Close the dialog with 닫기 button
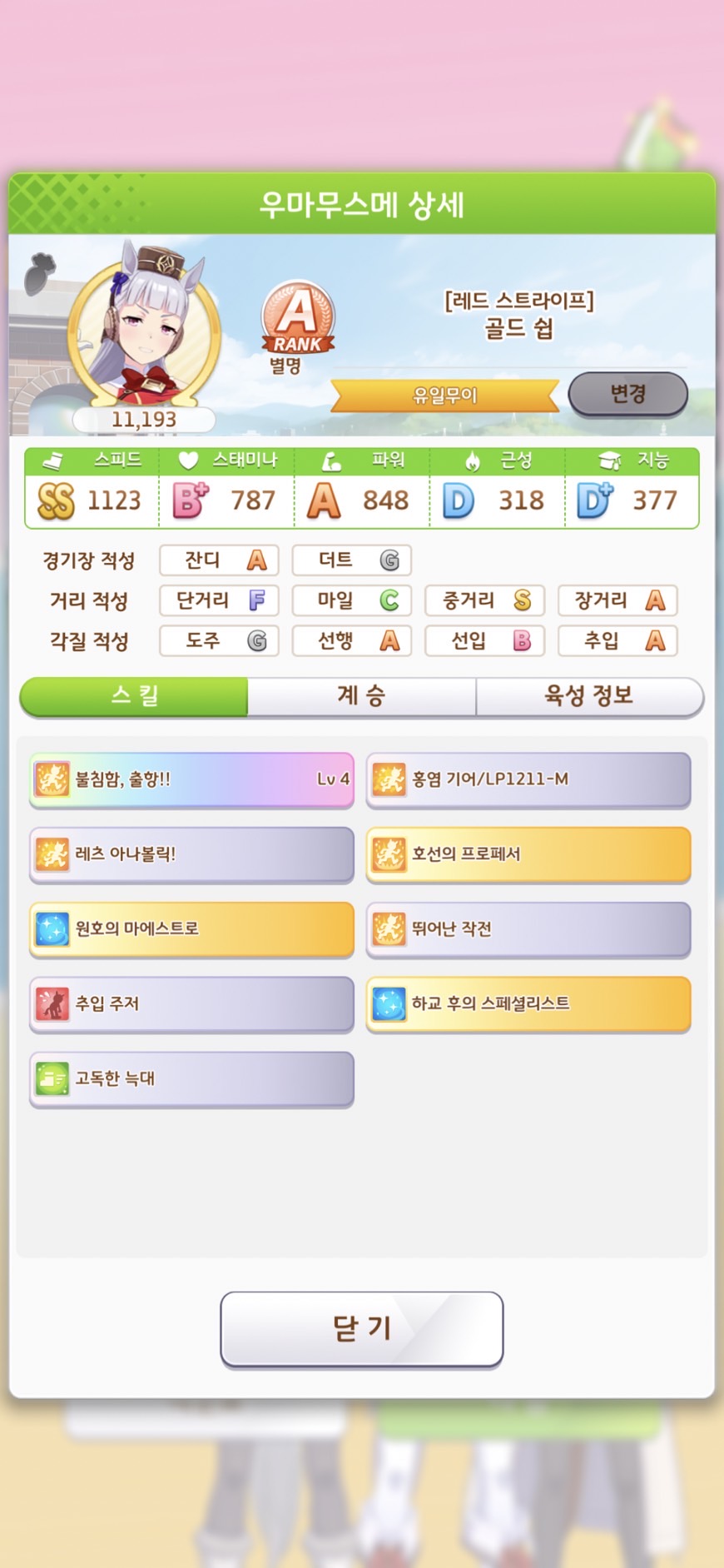Viewport: 724px width, 1568px height. click(361, 1329)
